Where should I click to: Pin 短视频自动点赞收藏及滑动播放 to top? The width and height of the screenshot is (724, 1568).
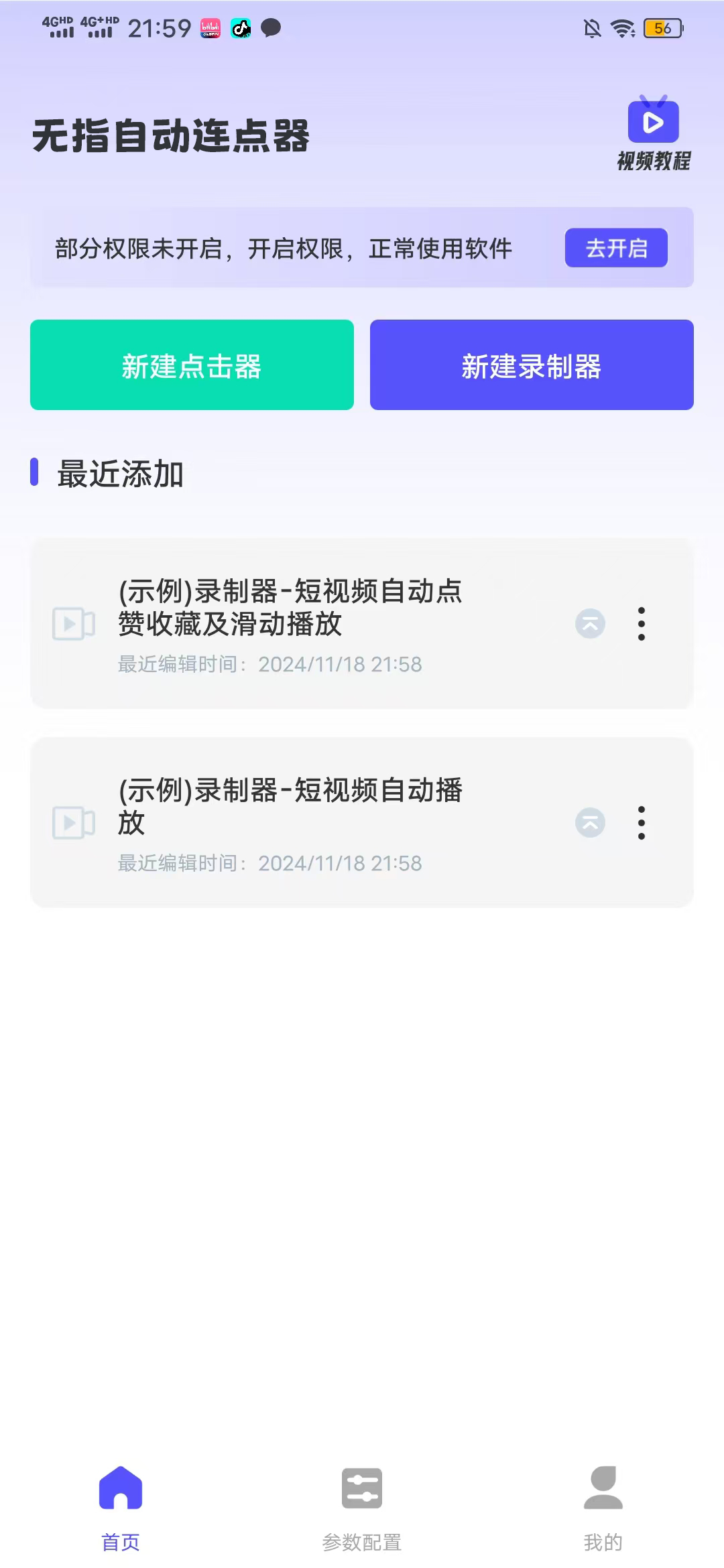click(x=590, y=624)
